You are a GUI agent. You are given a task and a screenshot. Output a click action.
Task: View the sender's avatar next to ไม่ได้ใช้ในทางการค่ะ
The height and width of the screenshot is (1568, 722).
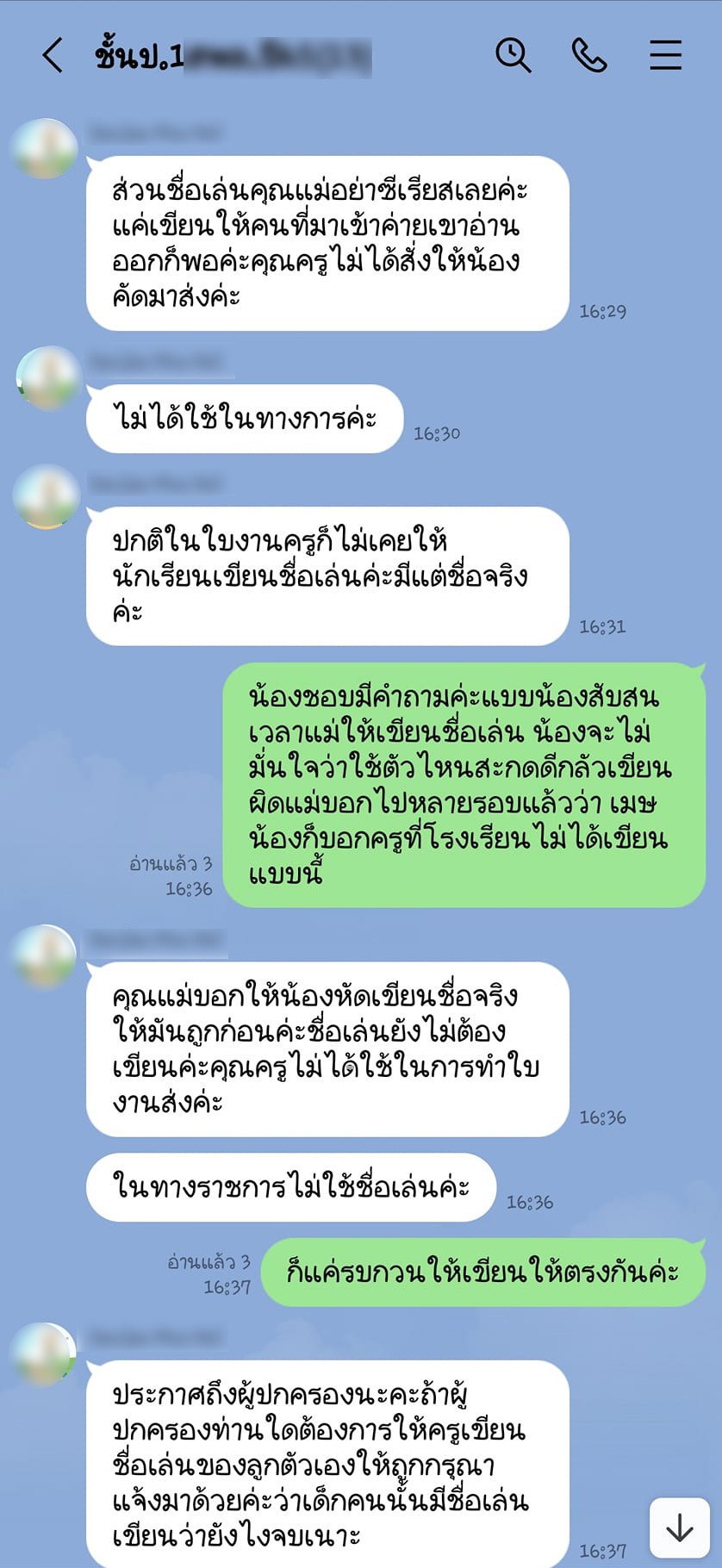click(x=48, y=378)
